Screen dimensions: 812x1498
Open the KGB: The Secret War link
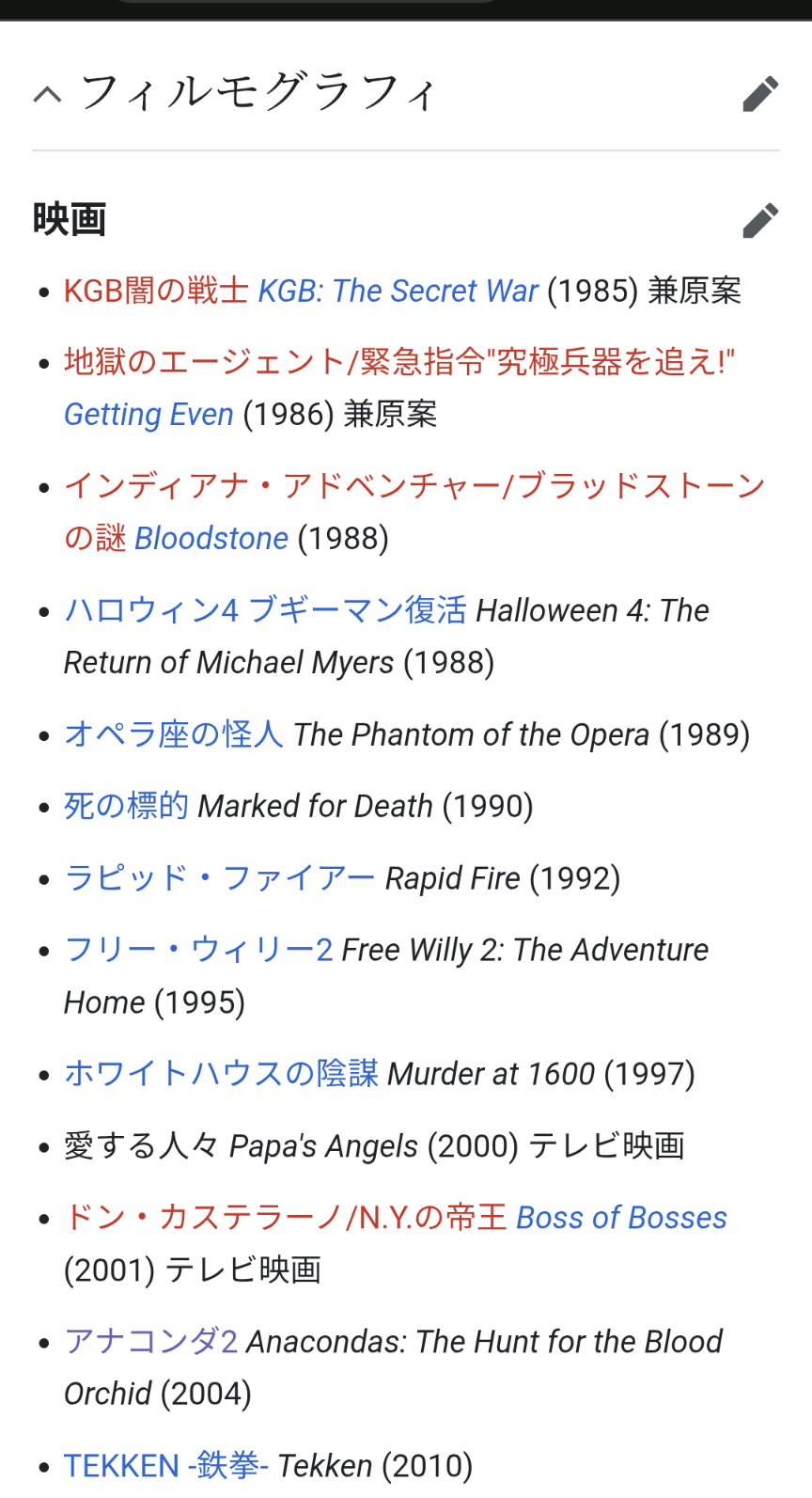pyautogui.click(x=398, y=291)
